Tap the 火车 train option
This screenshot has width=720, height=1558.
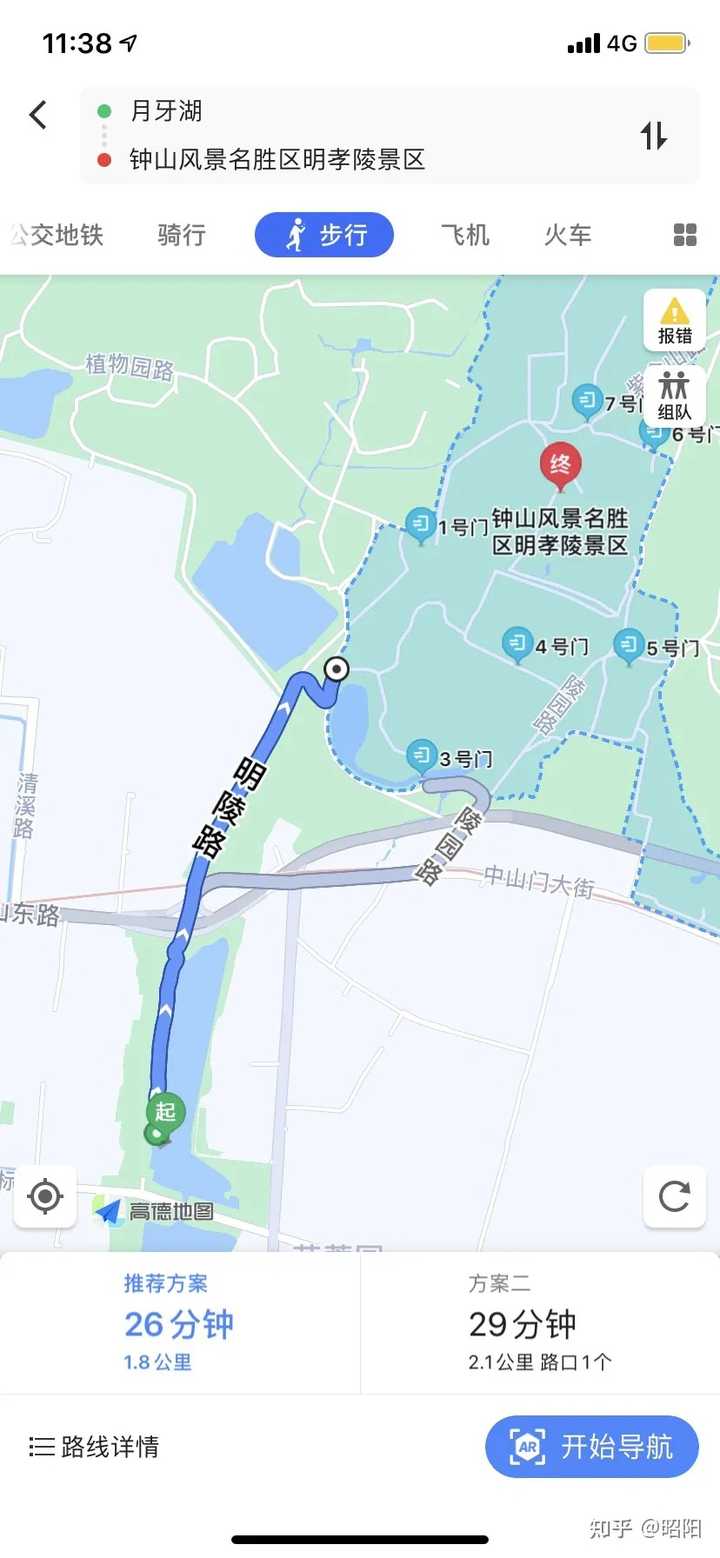coord(566,234)
